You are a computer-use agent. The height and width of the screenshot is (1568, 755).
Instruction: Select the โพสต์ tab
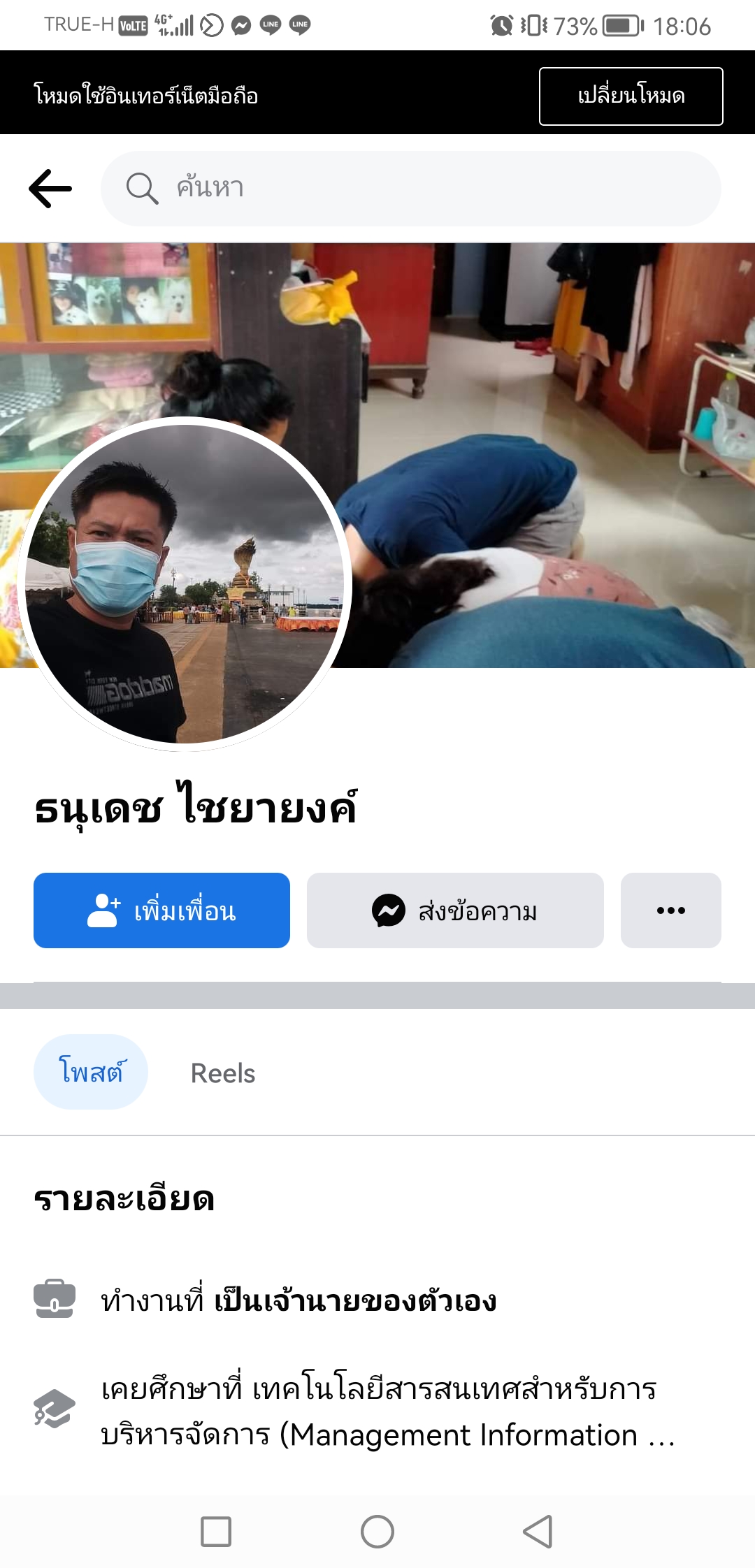coord(91,1072)
